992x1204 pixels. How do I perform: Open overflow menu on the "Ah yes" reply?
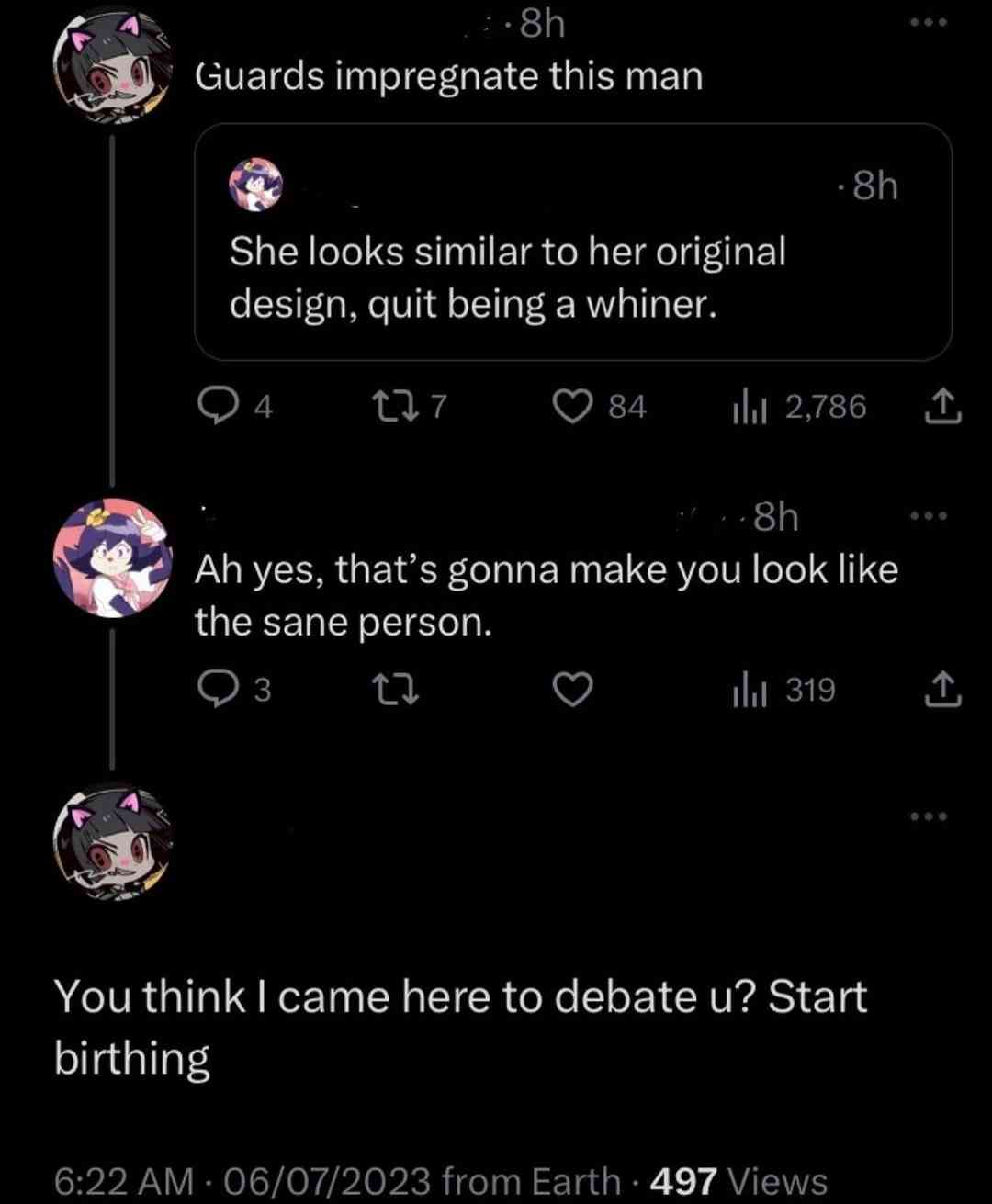[x=933, y=516]
